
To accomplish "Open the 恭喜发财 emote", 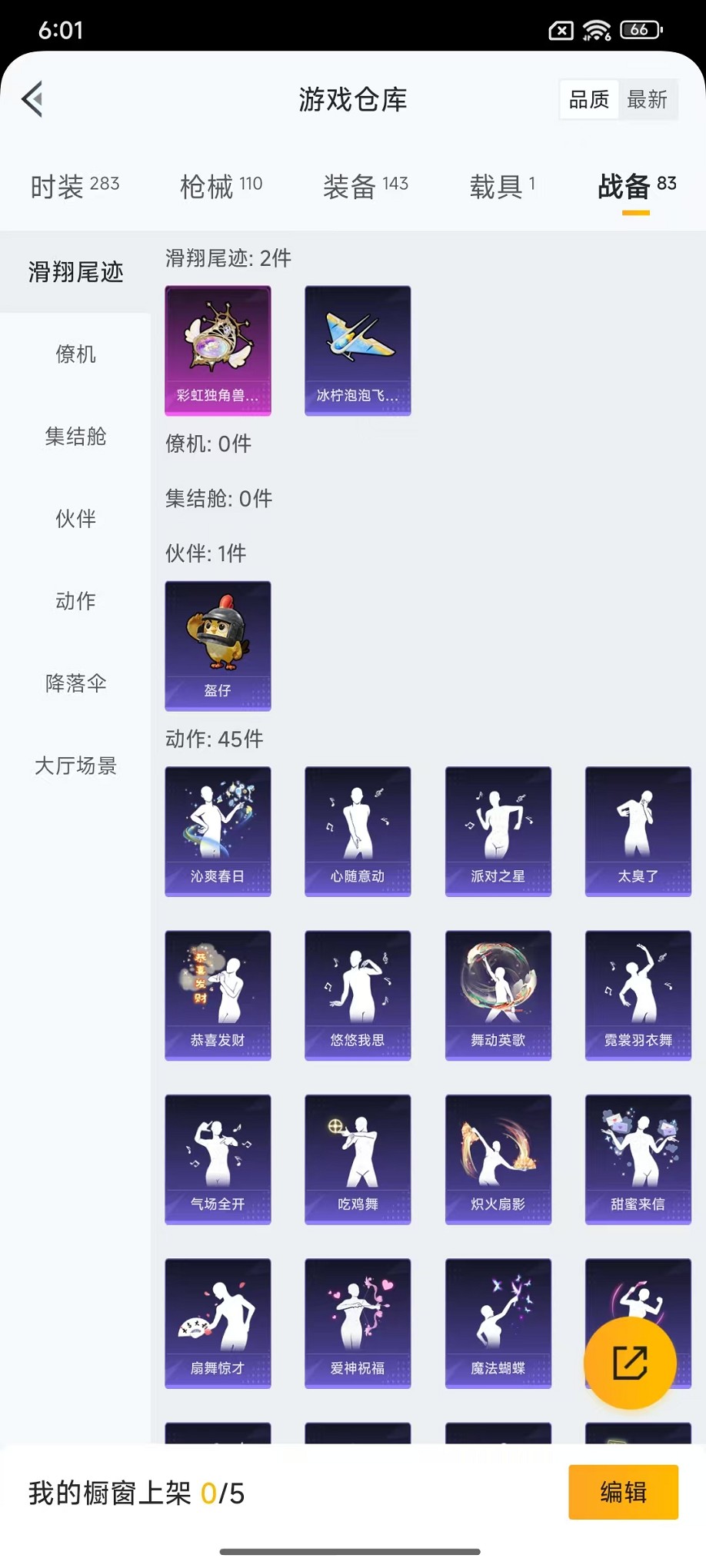I will 218,995.
